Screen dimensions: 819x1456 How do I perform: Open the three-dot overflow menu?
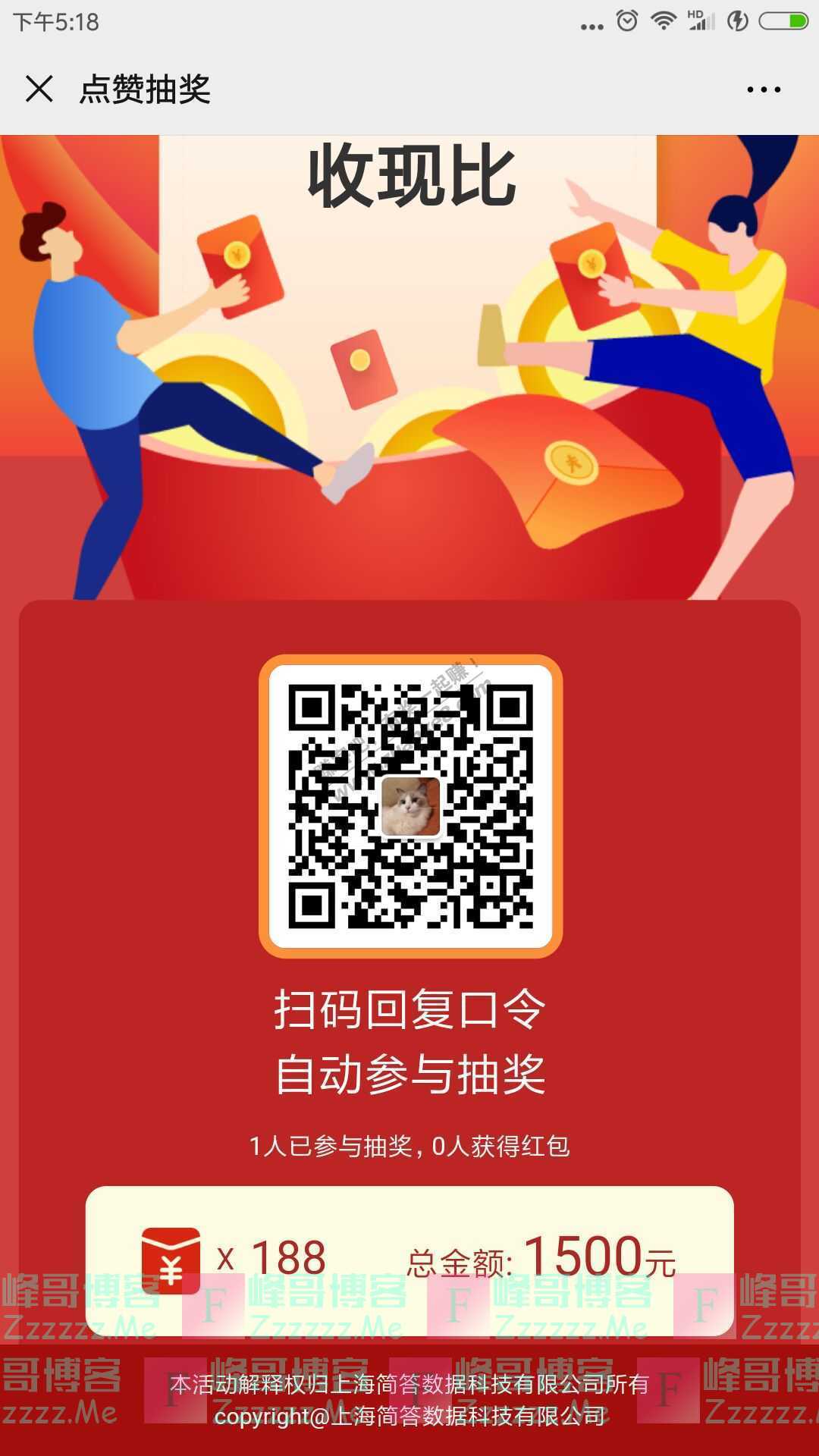click(763, 89)
